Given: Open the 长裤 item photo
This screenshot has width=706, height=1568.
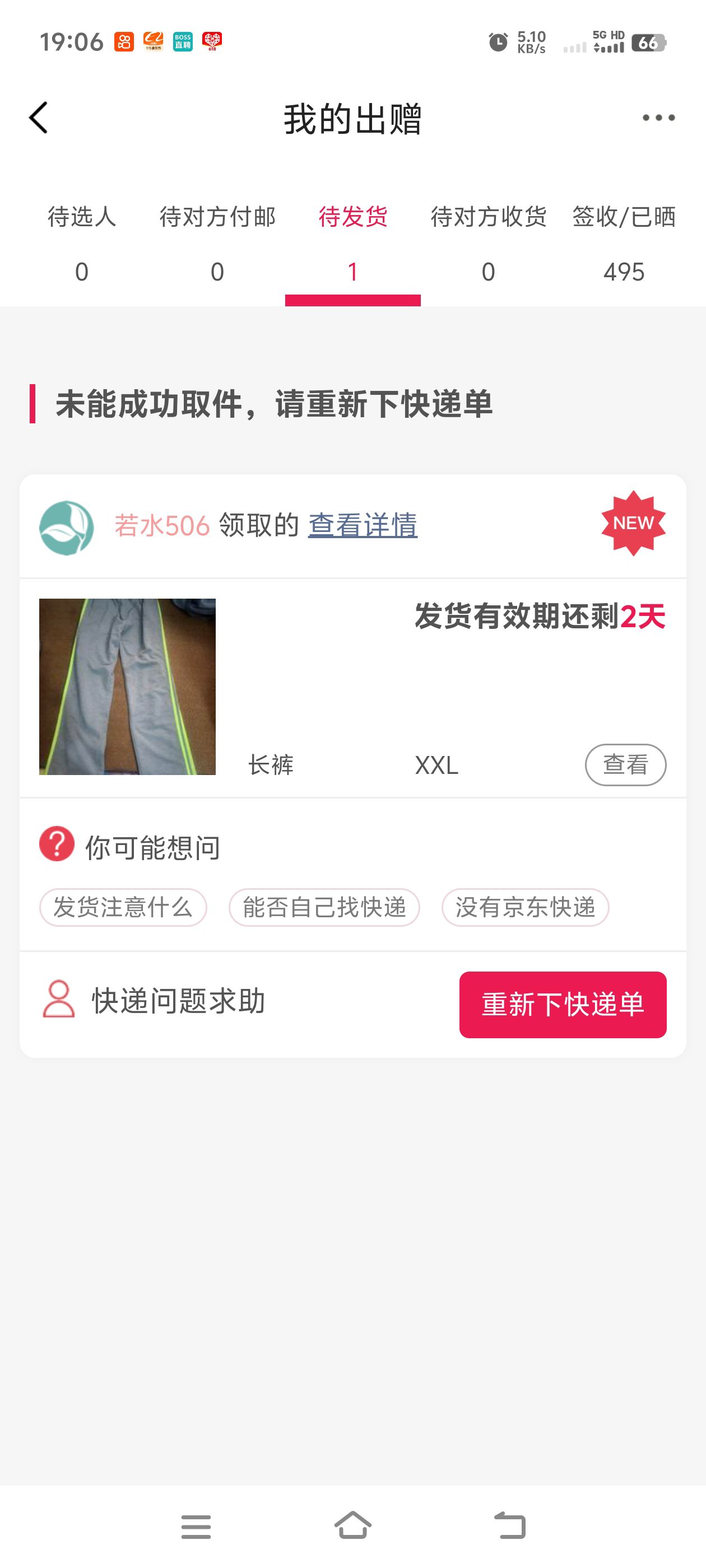Looking at the screenshot, I should tap(127, 687).
